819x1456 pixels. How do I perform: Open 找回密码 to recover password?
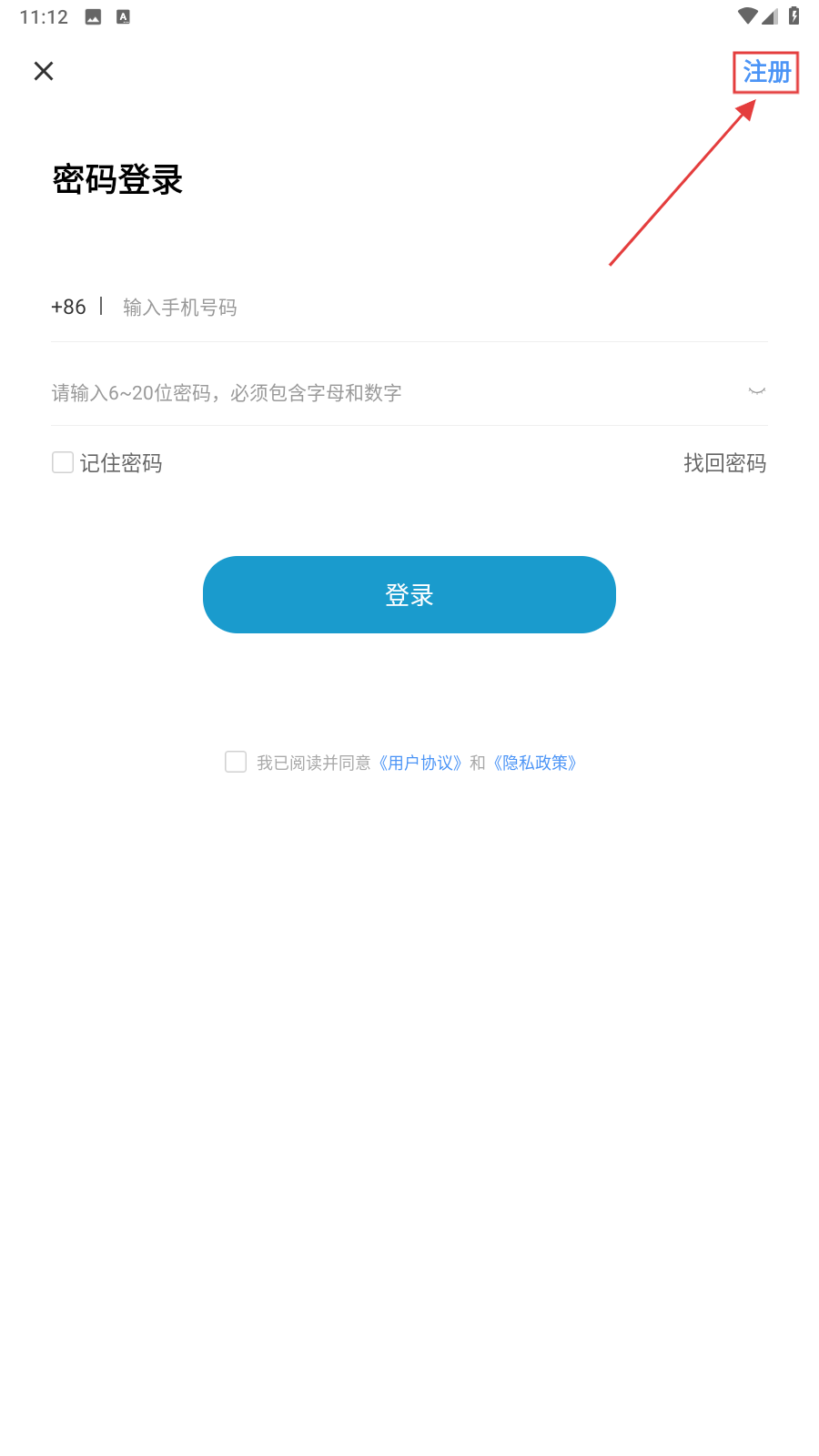724,463
